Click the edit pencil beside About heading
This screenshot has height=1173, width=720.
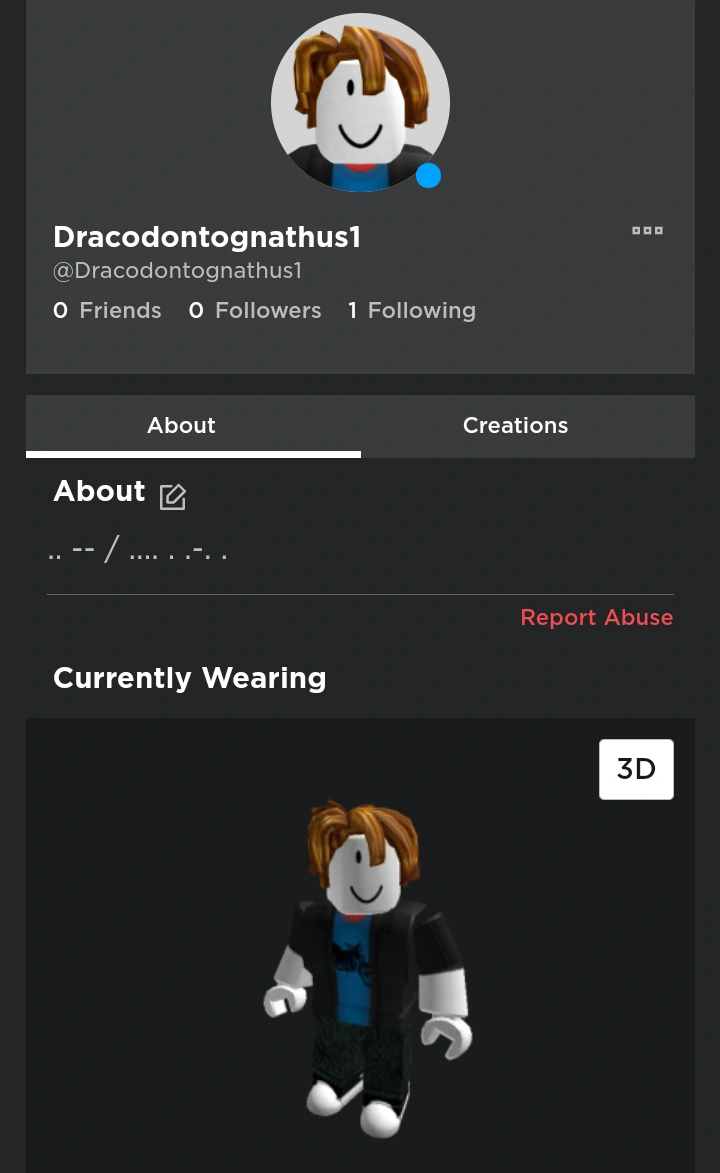click(172, 496)
